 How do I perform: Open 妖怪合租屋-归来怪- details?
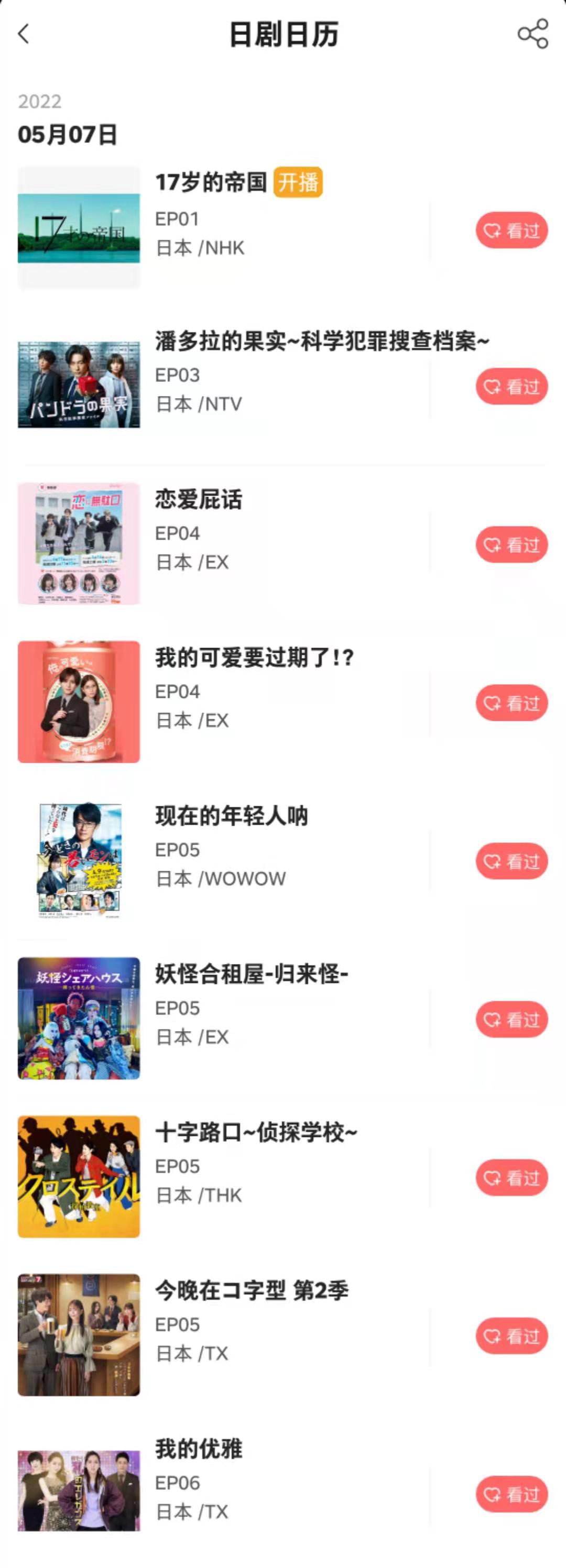[x=251, y=974]
